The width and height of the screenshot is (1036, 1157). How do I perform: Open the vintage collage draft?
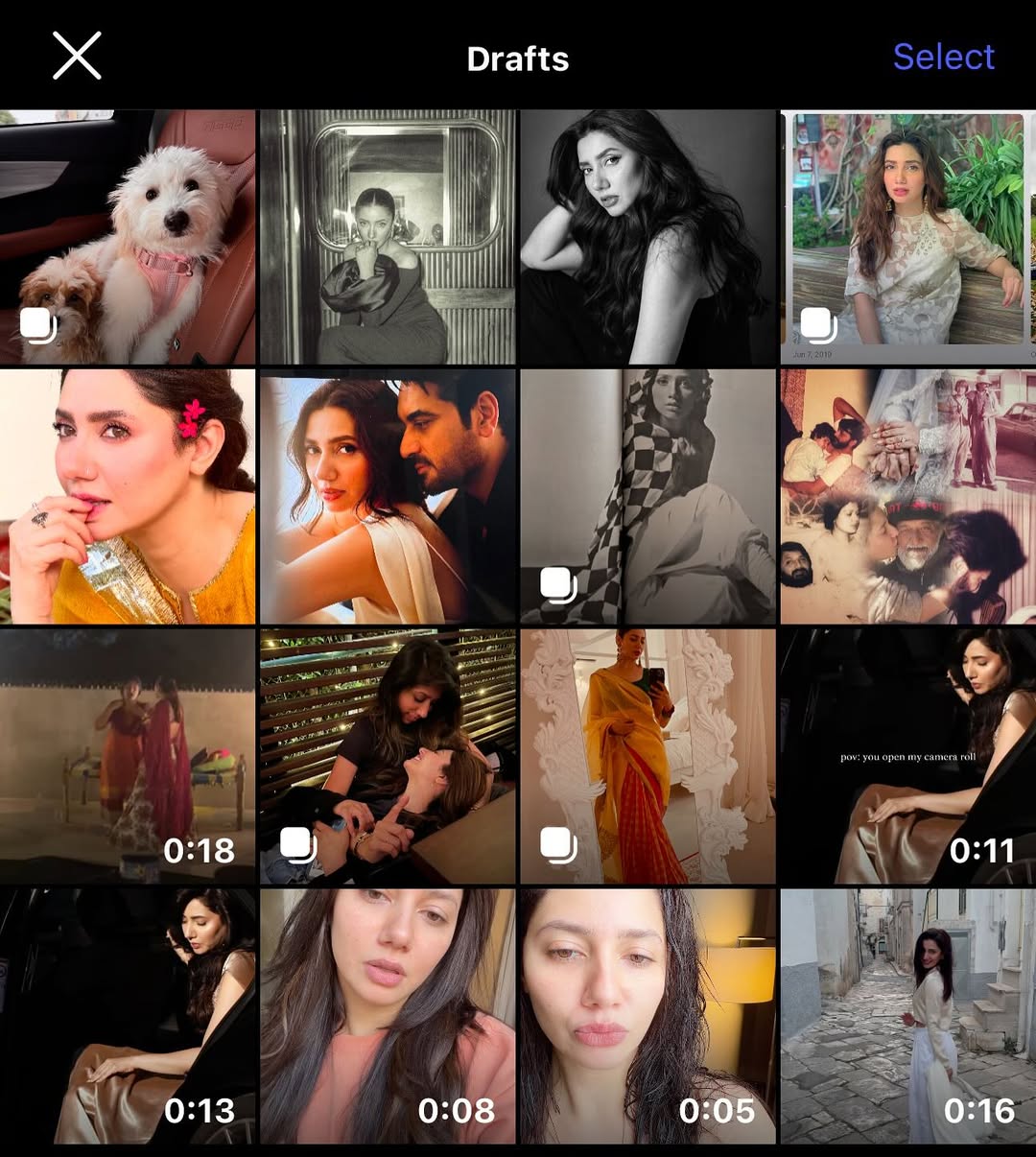tap(907, 496)
